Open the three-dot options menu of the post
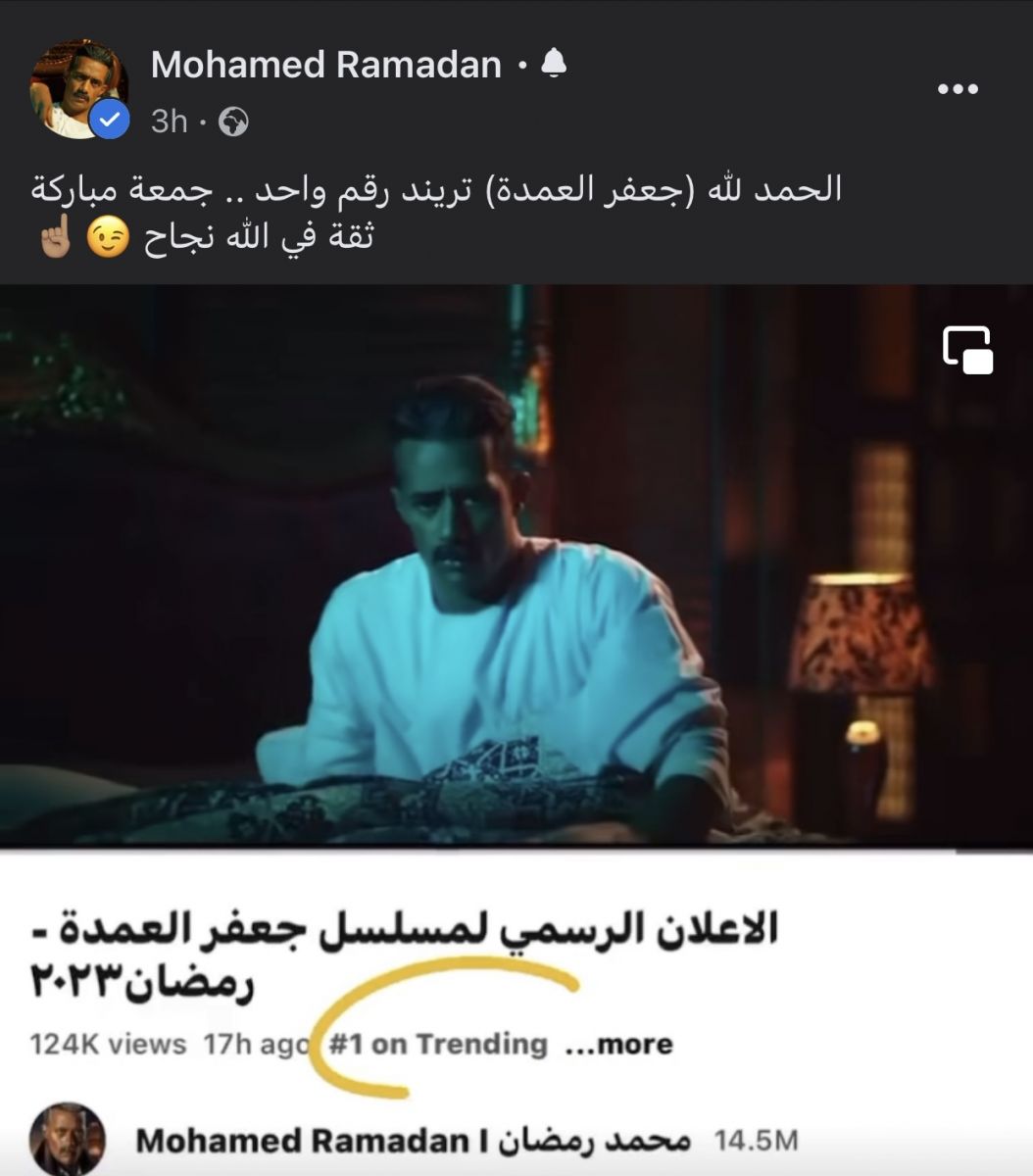This screenshot has height=1176, width=1033. pos(958,90)
